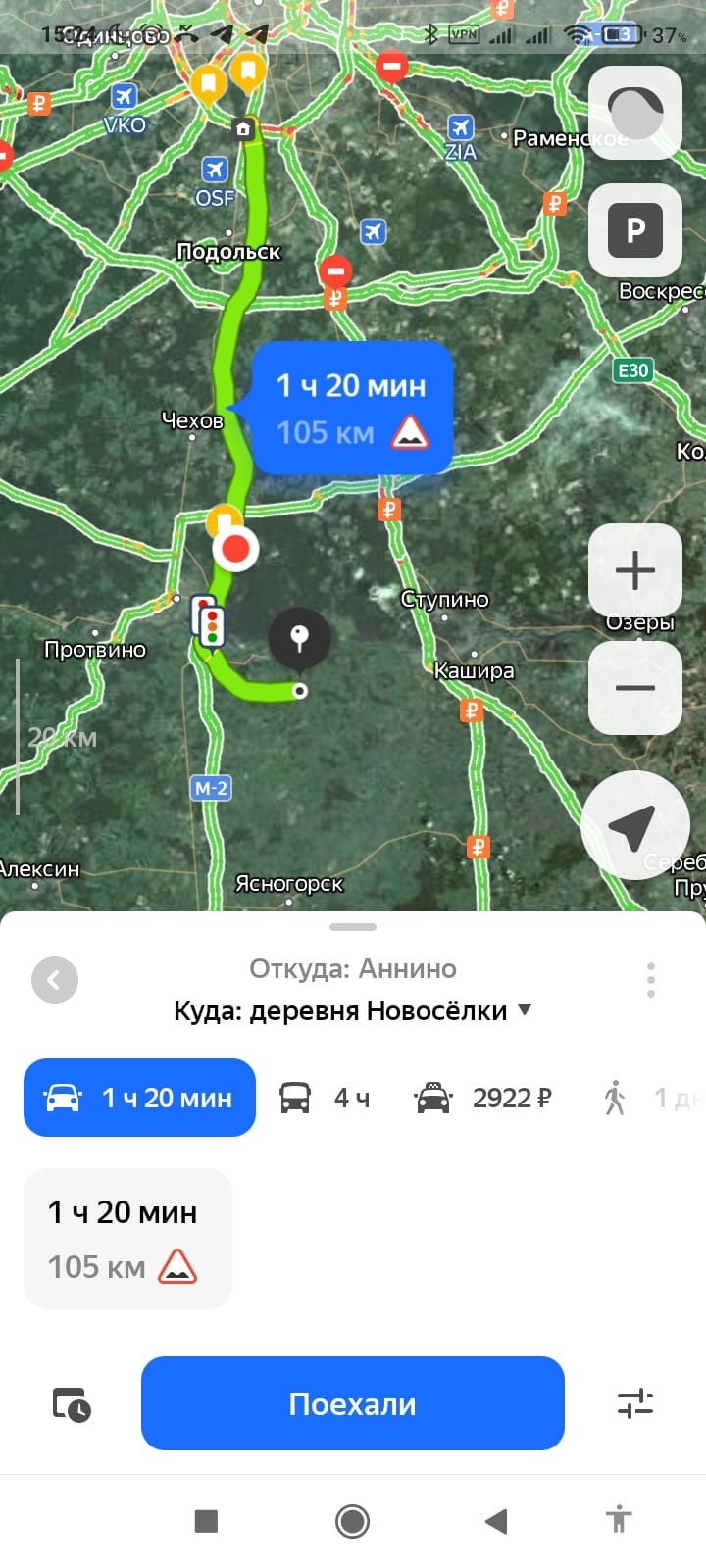Select the 1 ч 20 мин route card
The image size is (706, 1568).
[x=127, y=1239]
